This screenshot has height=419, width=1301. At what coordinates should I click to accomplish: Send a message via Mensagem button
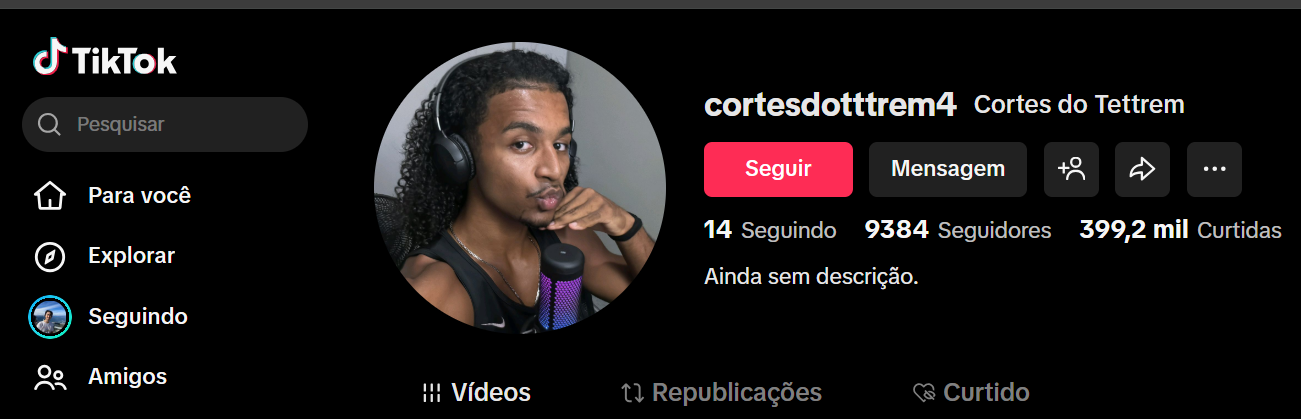[947, 169]
